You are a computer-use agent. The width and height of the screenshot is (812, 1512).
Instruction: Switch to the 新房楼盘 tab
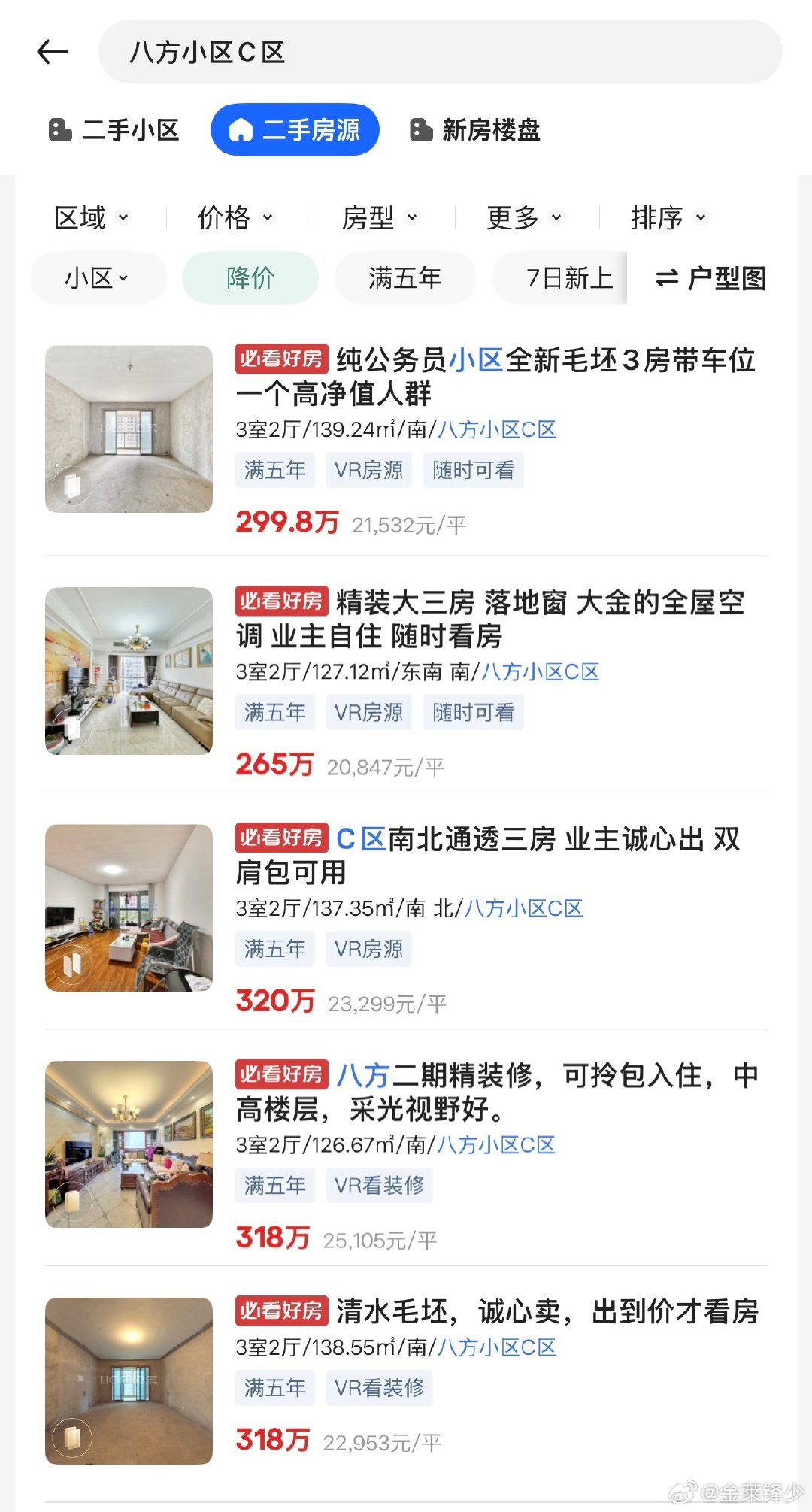tap(475, 130)
